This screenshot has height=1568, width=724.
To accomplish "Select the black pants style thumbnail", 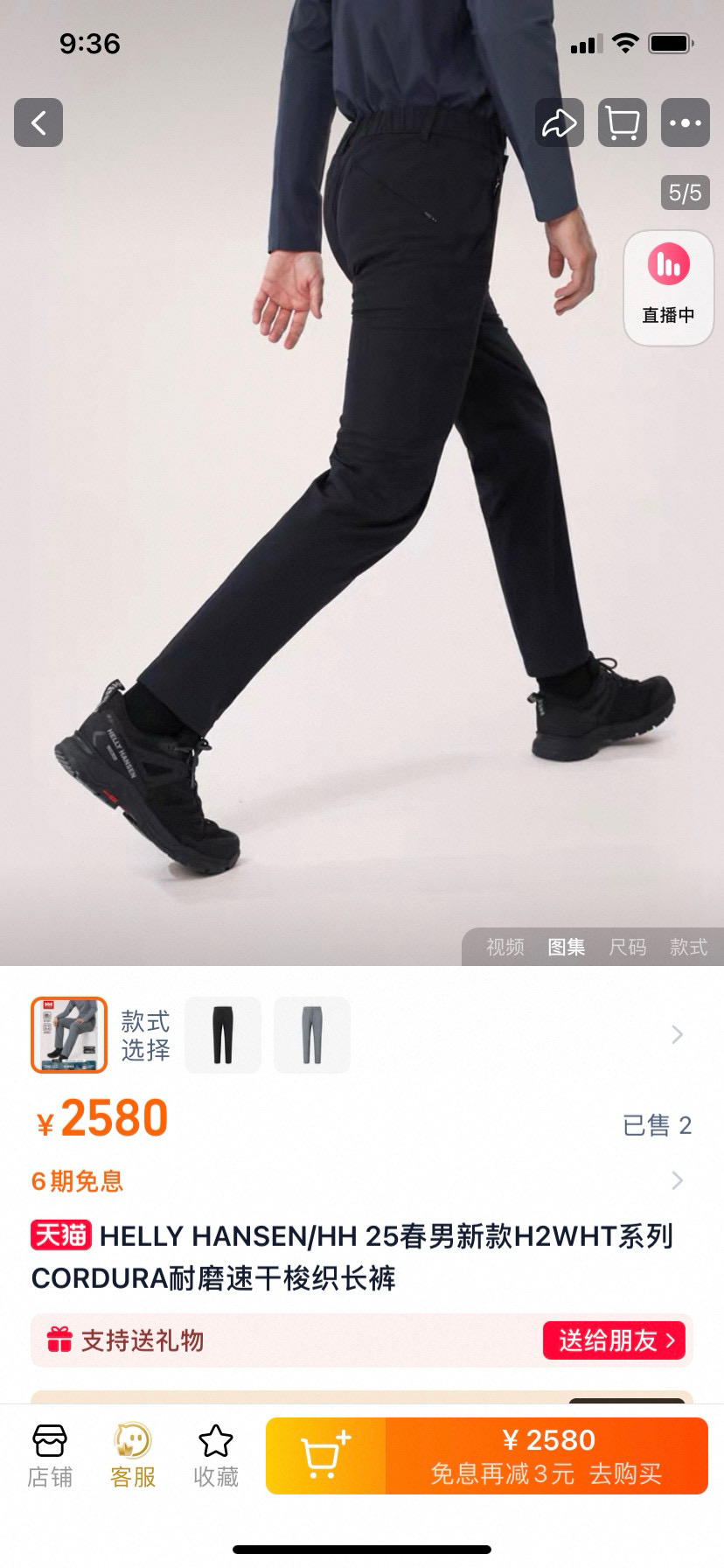I will coord(223,1035).
